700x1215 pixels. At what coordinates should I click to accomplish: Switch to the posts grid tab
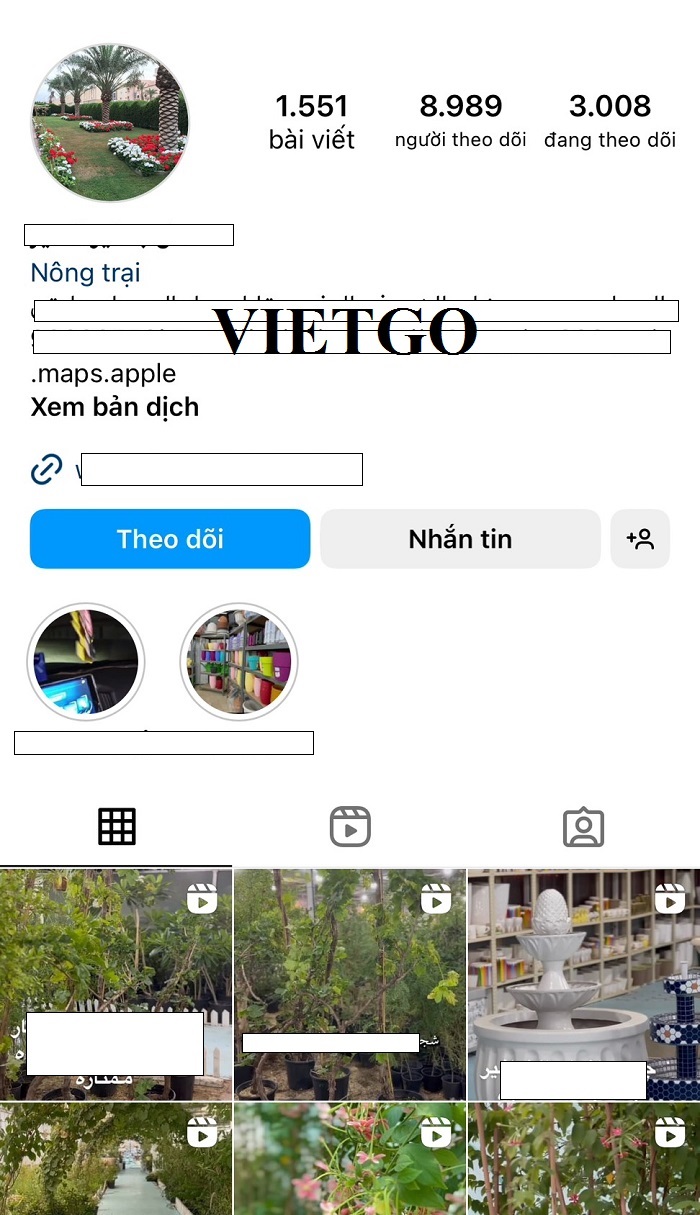point(116,827)
